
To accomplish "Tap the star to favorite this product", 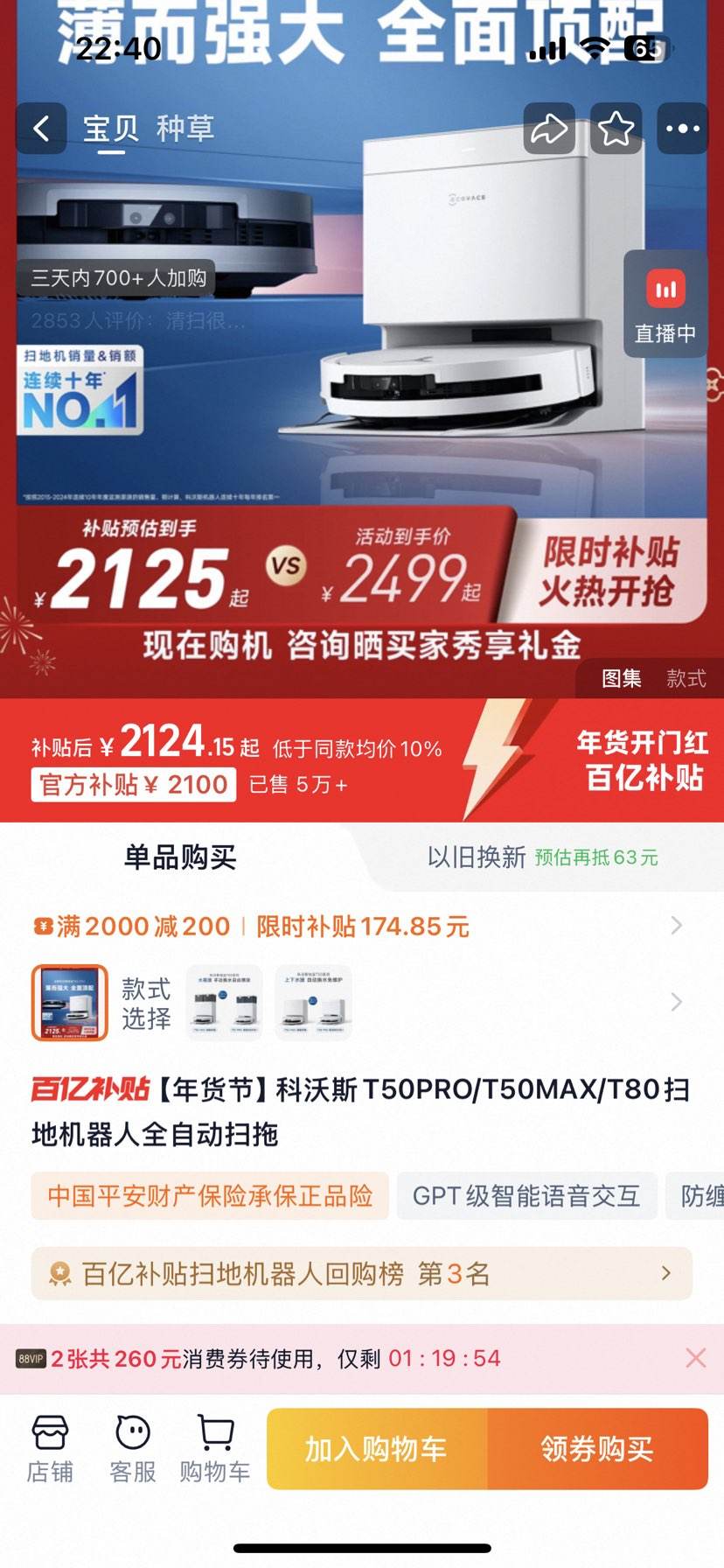I will point(616,128).
